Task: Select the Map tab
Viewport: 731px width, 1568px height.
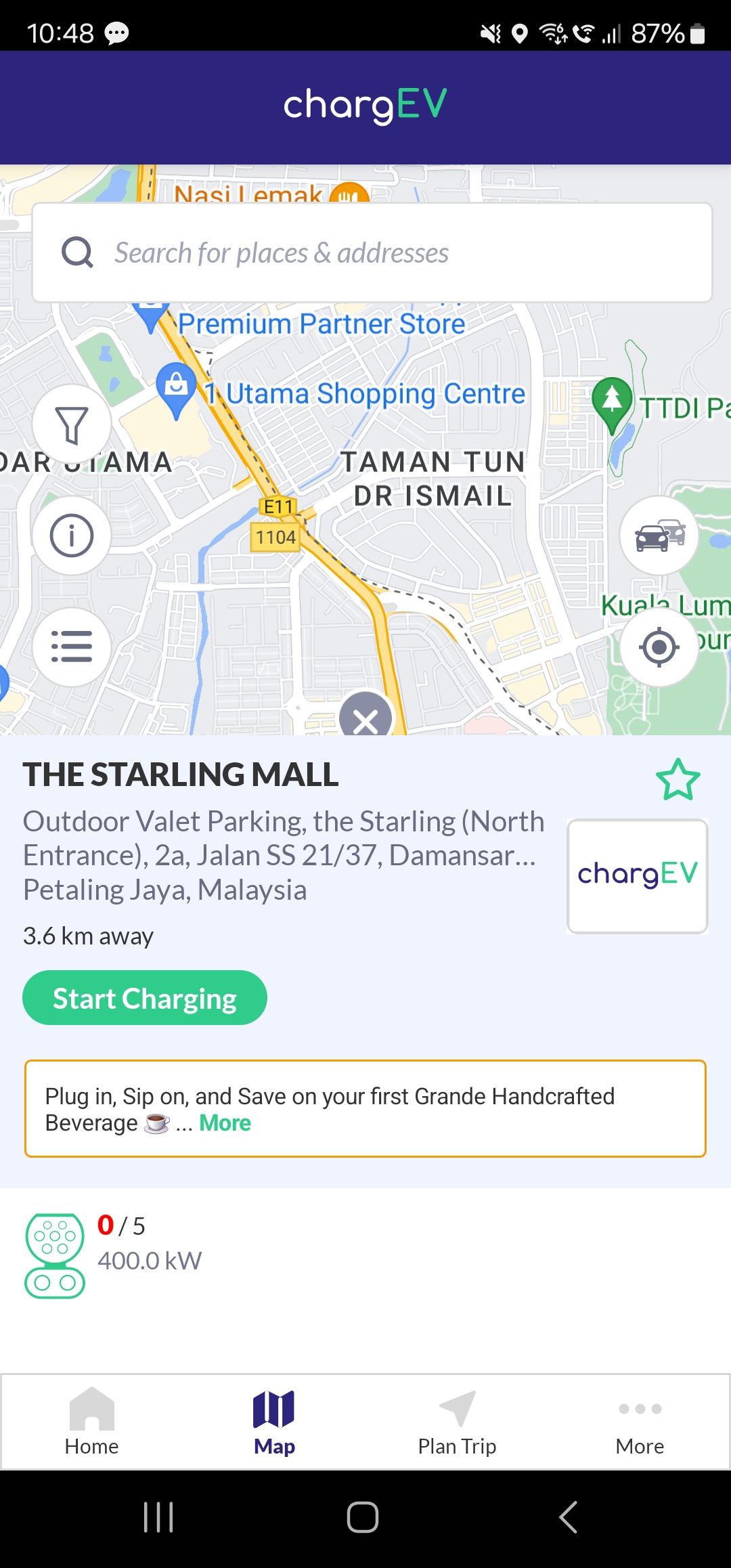Action: point(274,1422)
